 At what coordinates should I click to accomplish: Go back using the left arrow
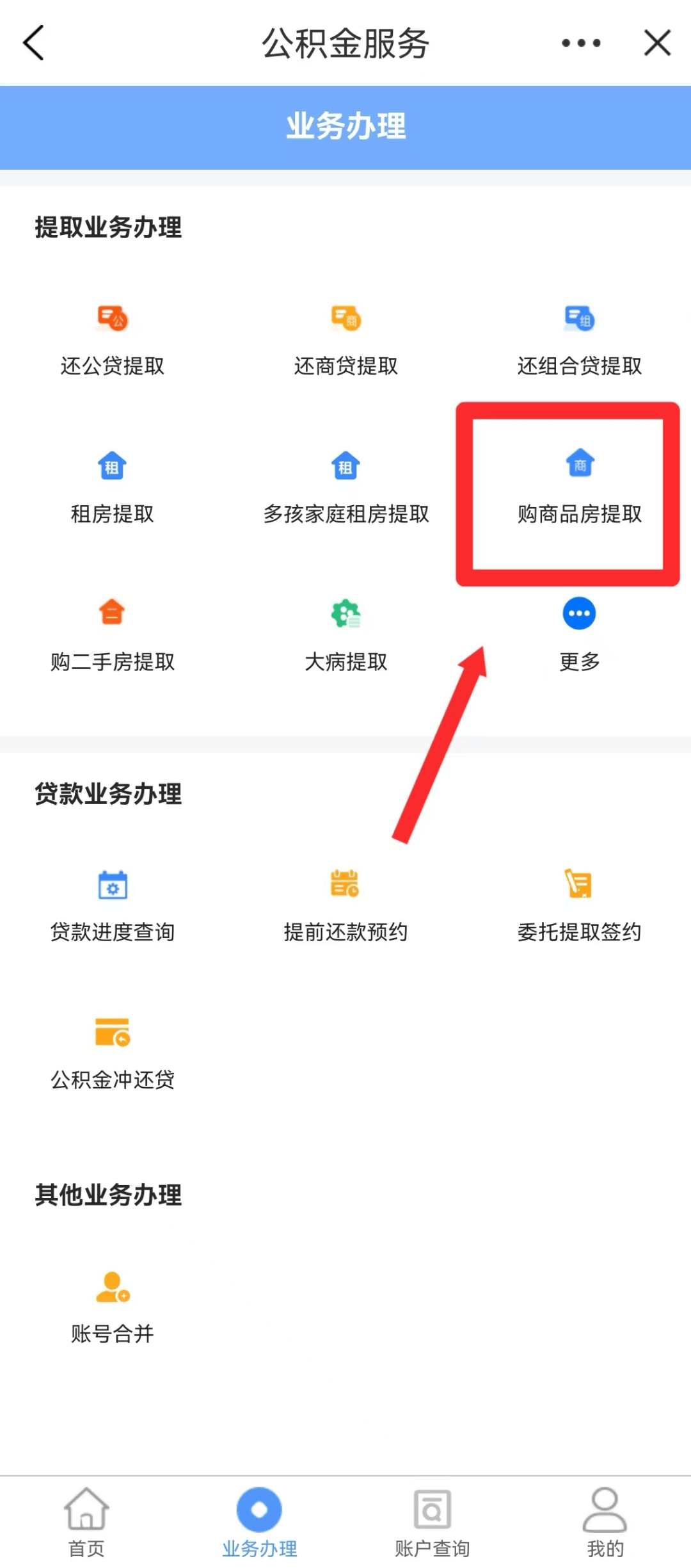click(x=31, y=42)
